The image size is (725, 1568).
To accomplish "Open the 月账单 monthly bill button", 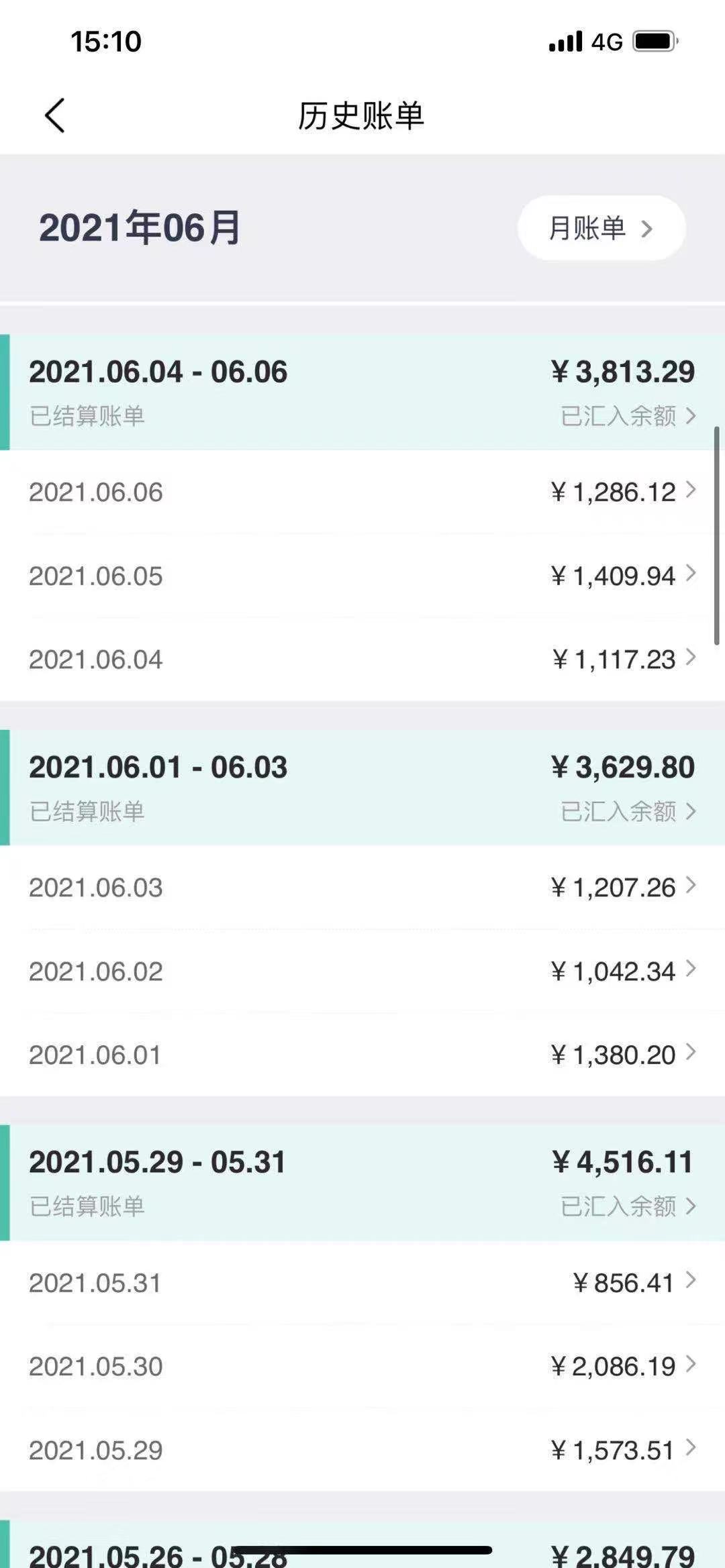I will (x=601, y=228).
